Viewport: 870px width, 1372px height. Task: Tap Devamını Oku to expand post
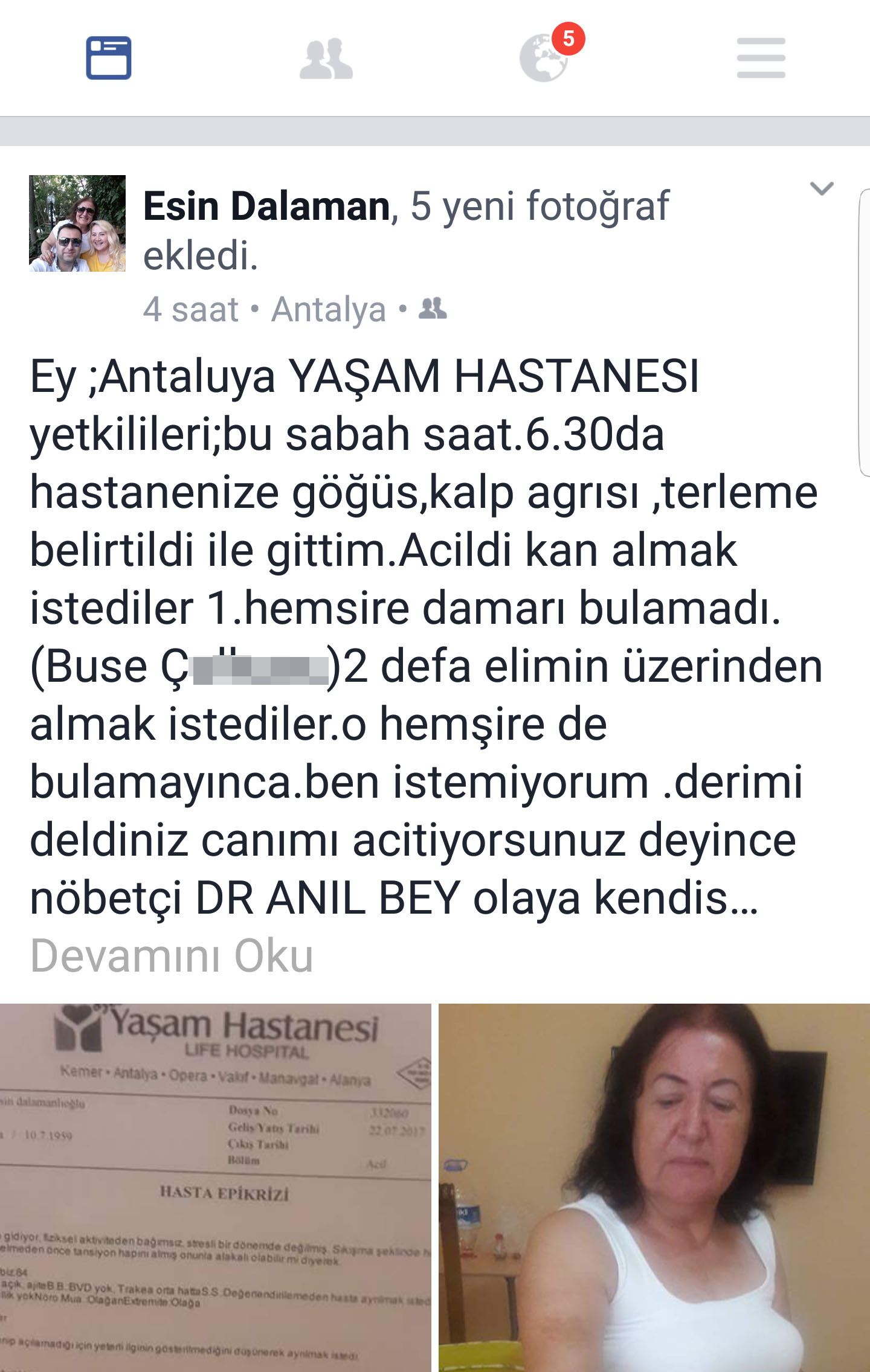tap(172, 957)
